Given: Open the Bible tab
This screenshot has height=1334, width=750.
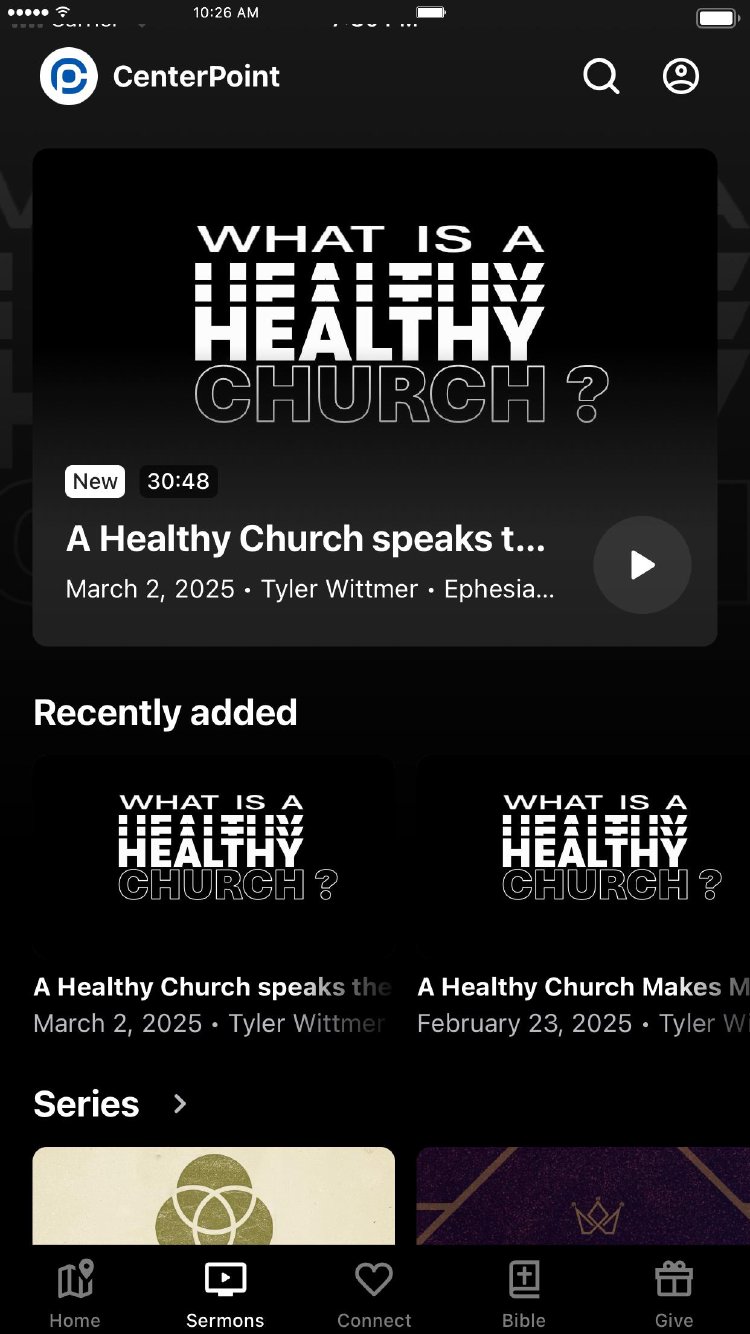Looking at the screenshot, I should pos(524,1294).
